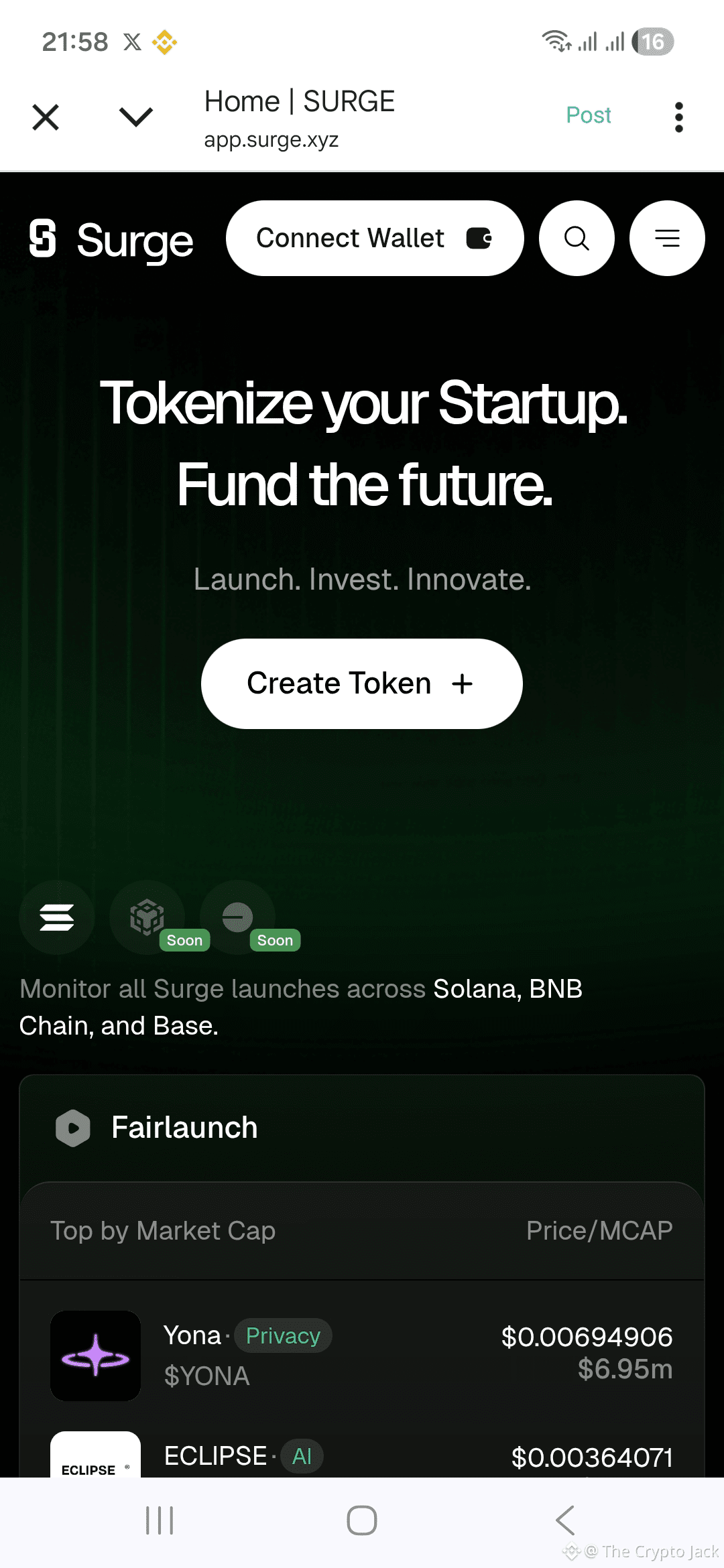The height and width of the screenshot is (1568, 724).
Task: Go to the Surge home logo
Action: click(111, 240)
